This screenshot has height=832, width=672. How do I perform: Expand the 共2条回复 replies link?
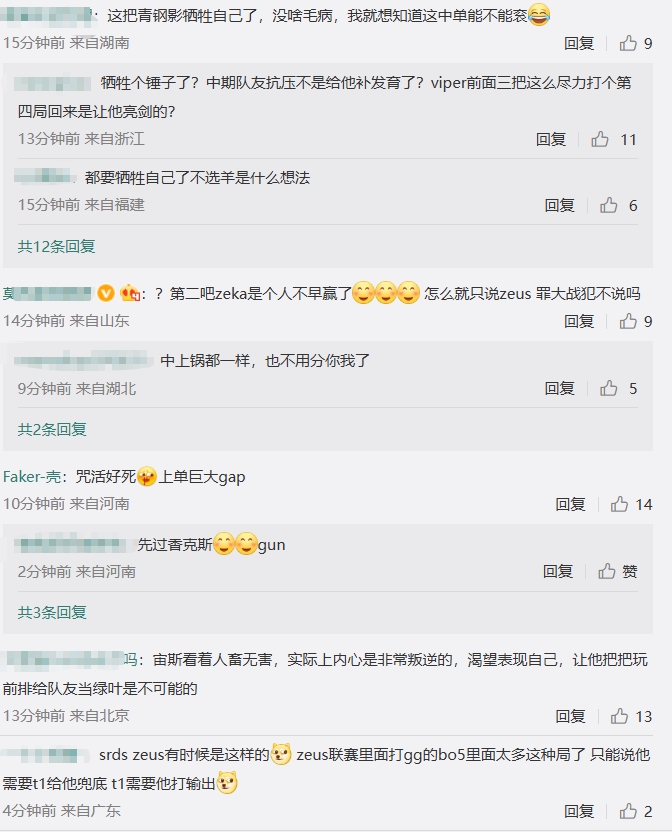pyautogui.click(x=52, y=429)
